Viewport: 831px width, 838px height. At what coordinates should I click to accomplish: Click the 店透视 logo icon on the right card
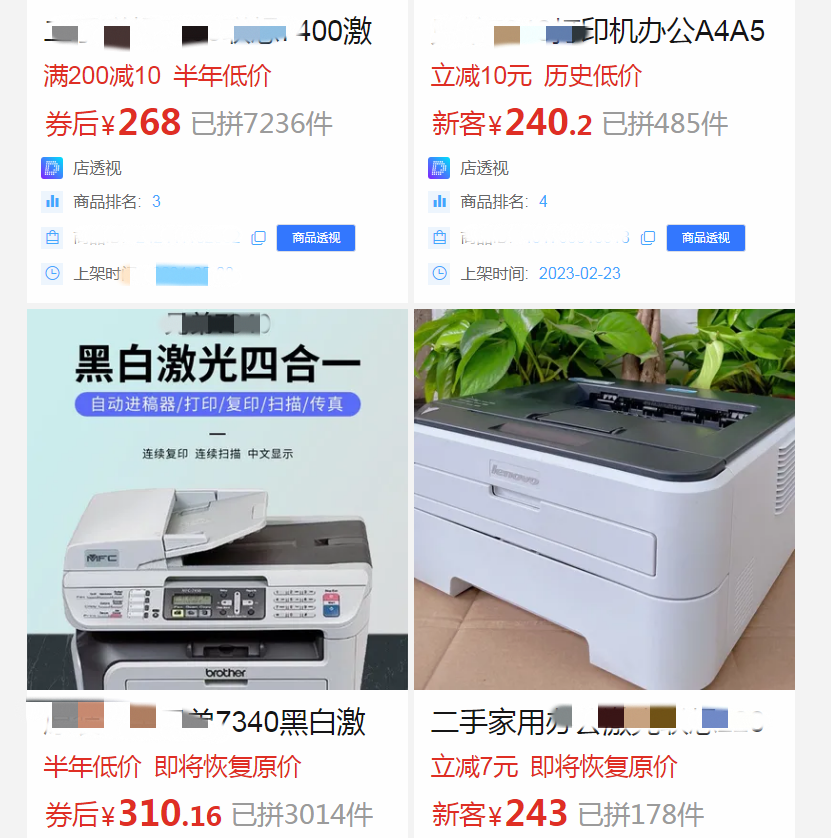pyautogui.click(x=441, y=167)
